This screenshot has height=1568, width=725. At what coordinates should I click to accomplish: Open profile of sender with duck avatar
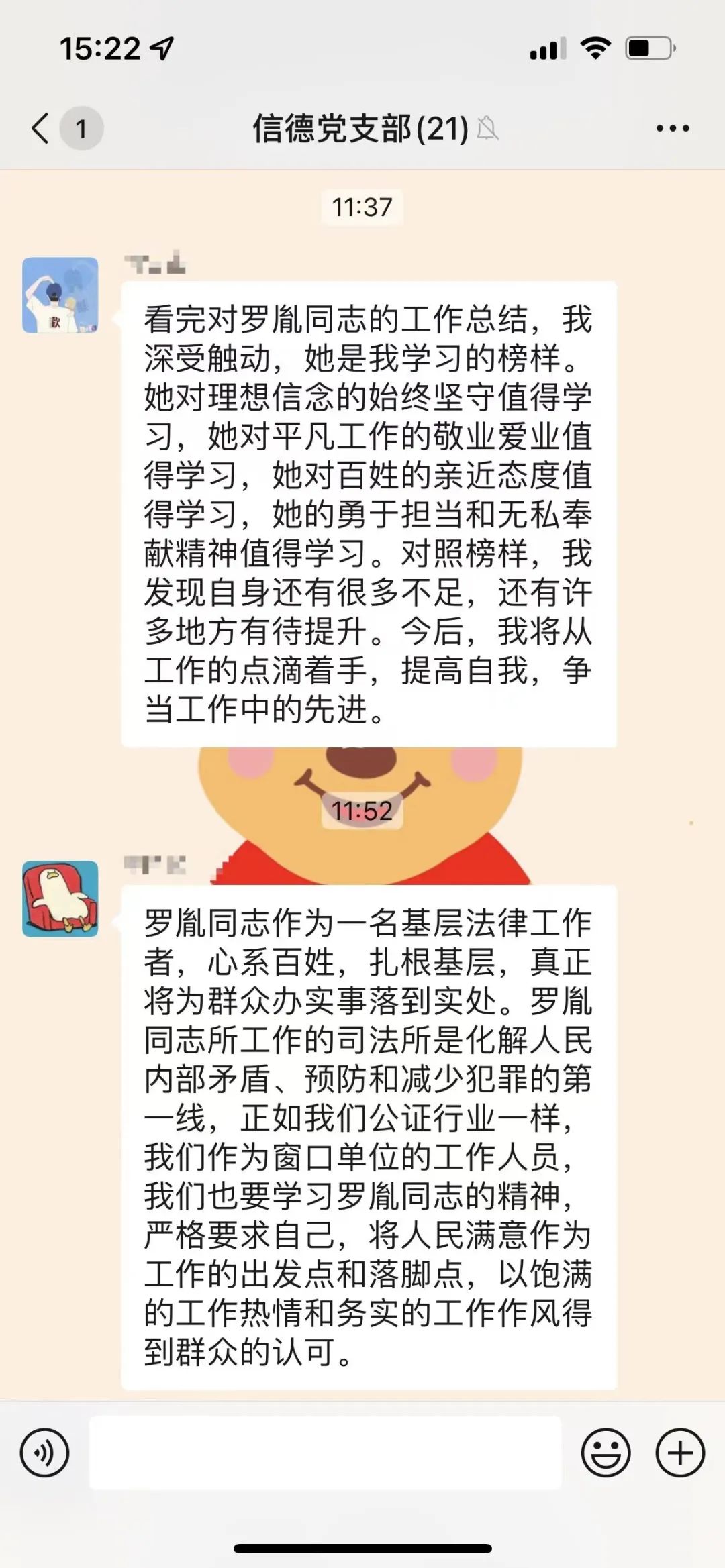pos(60,899)
